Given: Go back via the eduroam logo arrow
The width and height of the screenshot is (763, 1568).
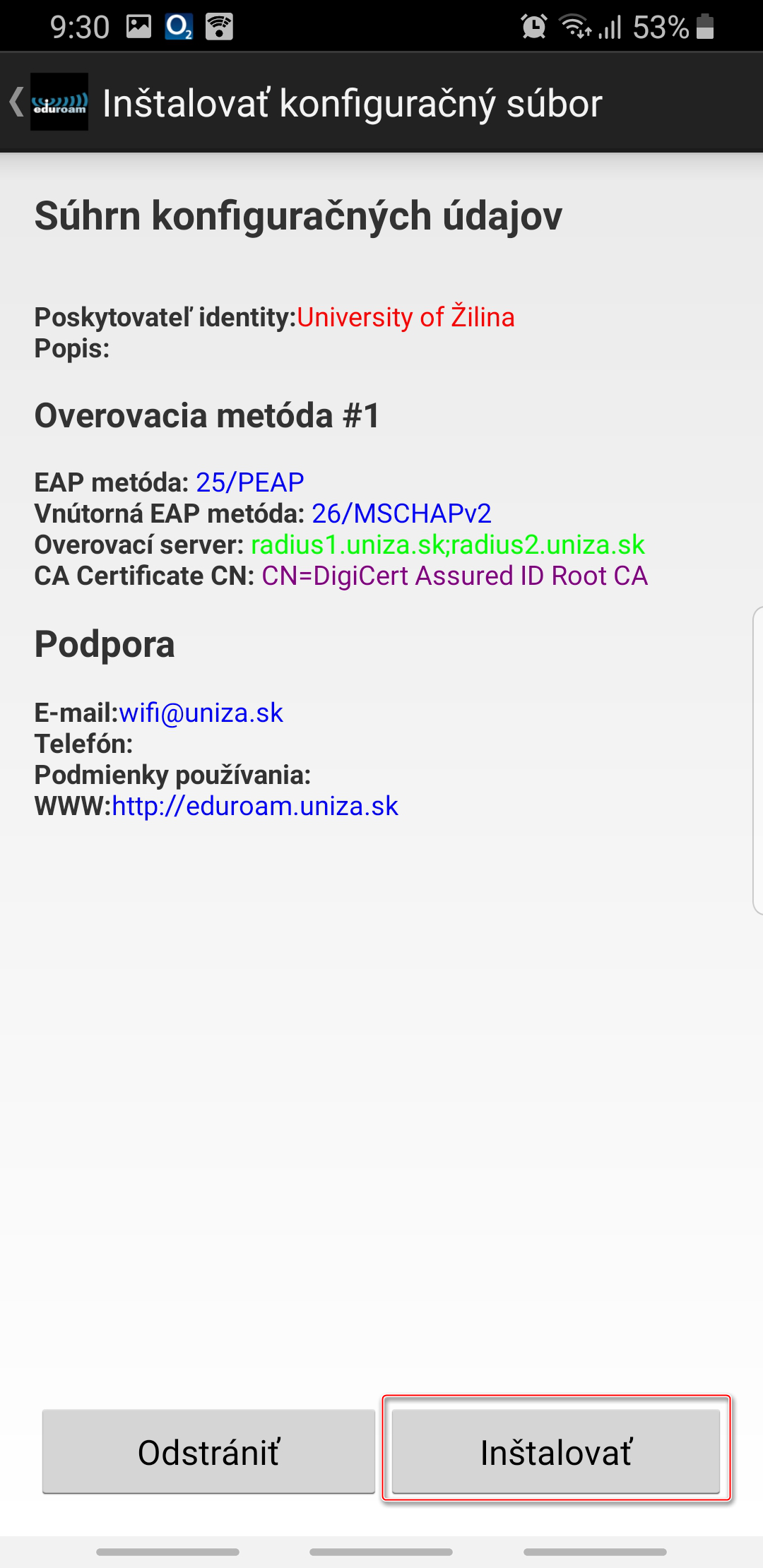Looking at the screenshot, I should point(47,102).
